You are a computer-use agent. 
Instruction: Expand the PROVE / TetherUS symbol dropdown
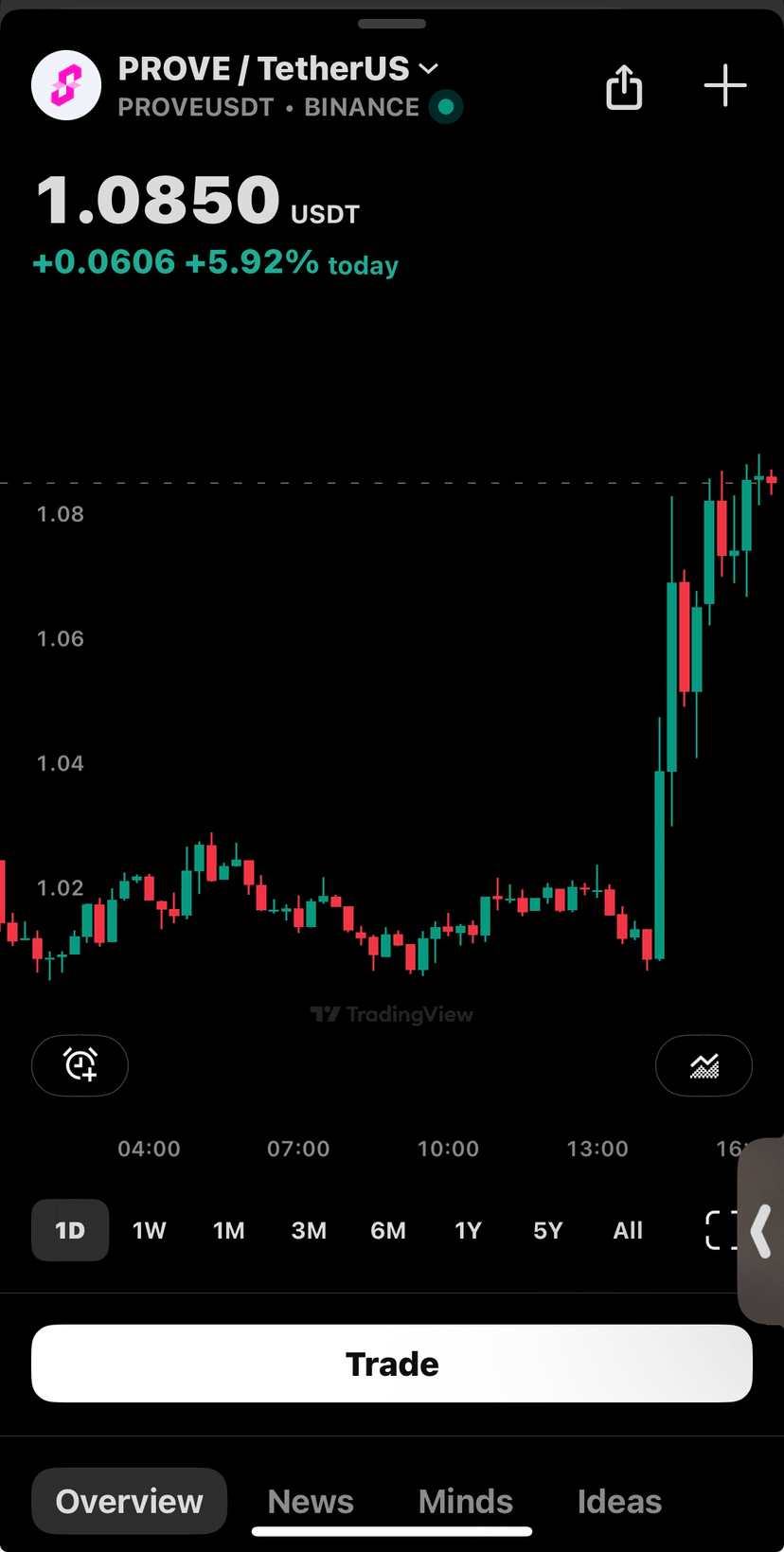click(428, 69)
